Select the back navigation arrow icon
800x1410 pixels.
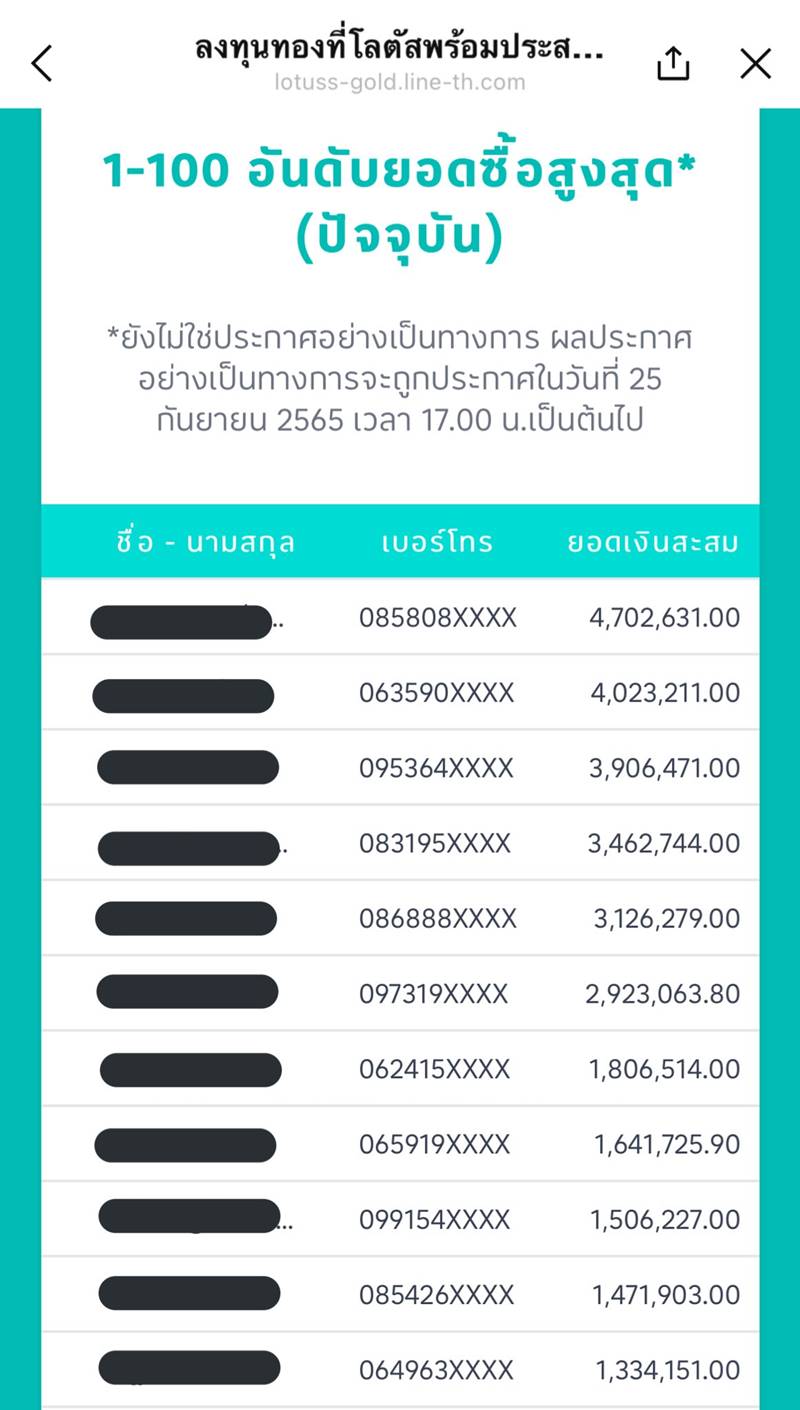pyautogui.click(x=41, y=62)
